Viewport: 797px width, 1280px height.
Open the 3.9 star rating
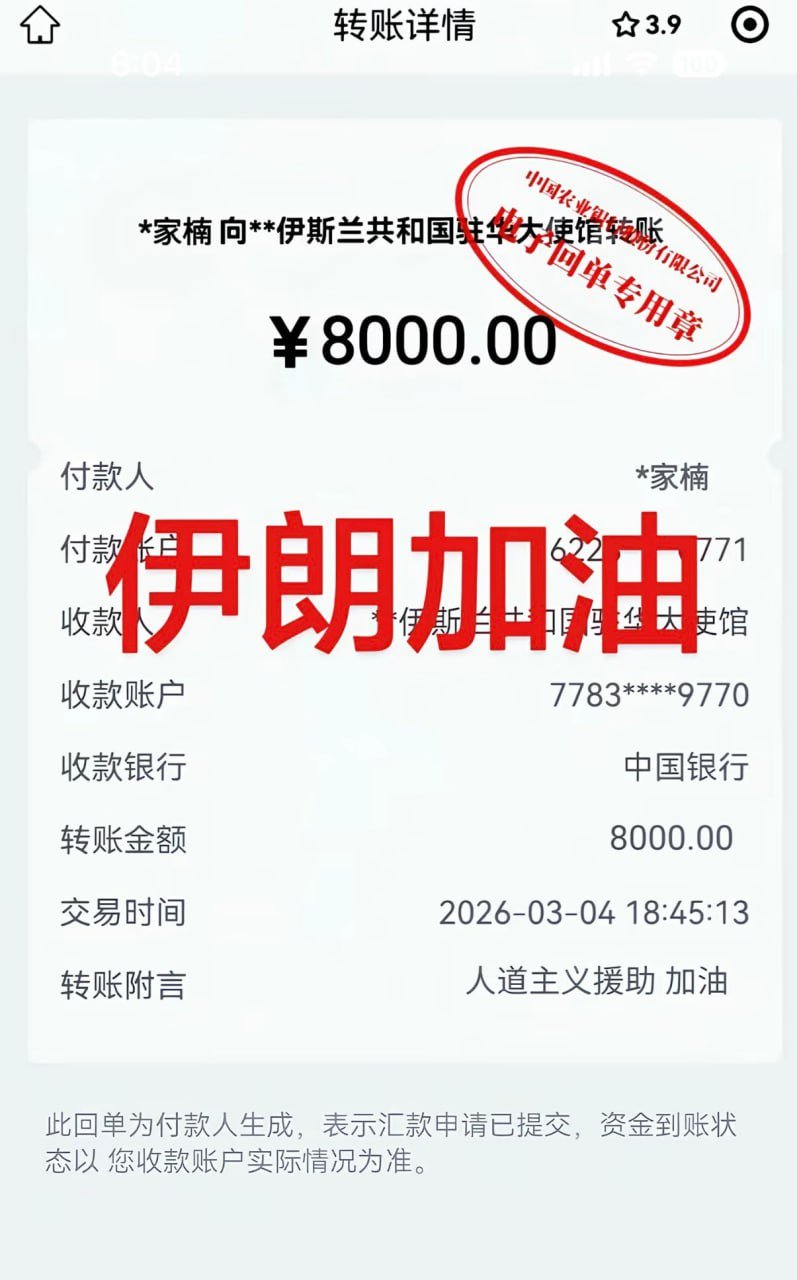(x=646, y=26)
